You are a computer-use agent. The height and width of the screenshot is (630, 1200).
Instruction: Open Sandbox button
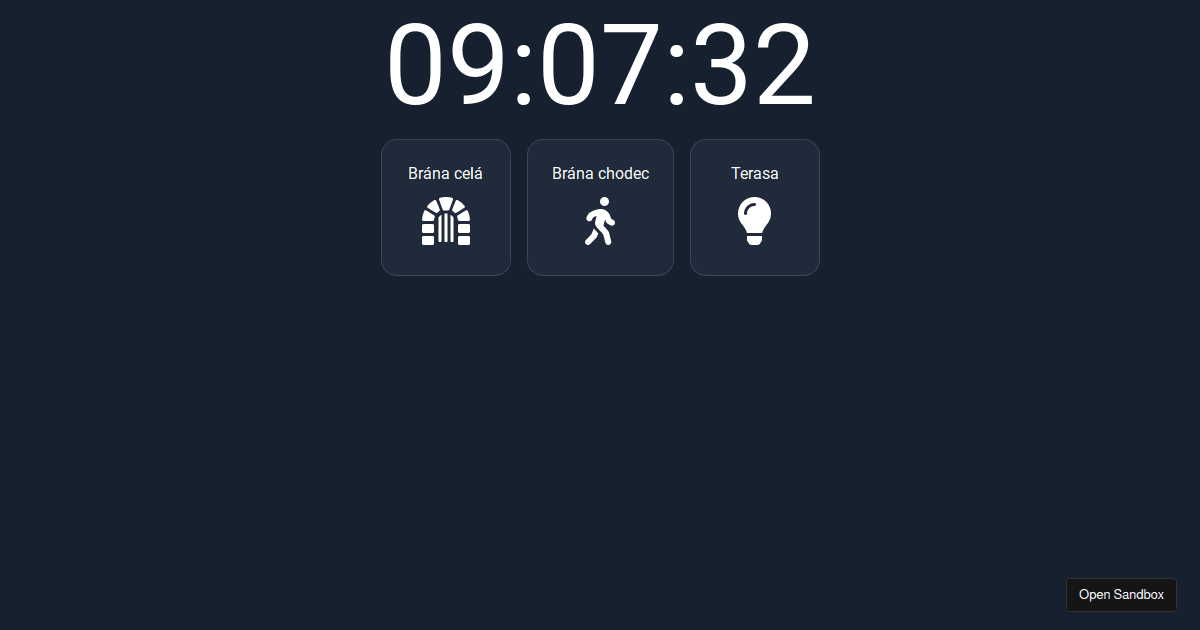[1121, 594]
